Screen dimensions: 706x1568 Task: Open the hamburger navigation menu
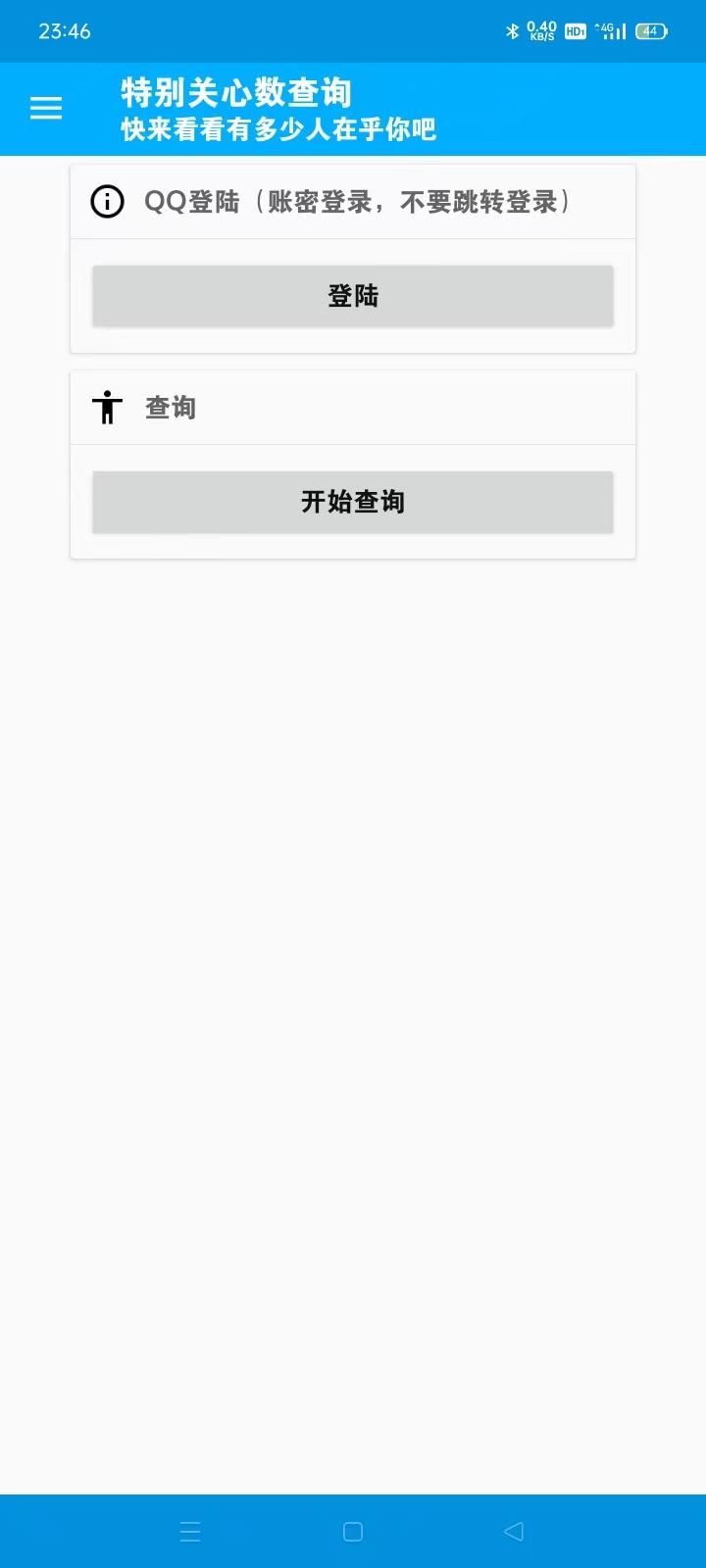click(45, 108)
